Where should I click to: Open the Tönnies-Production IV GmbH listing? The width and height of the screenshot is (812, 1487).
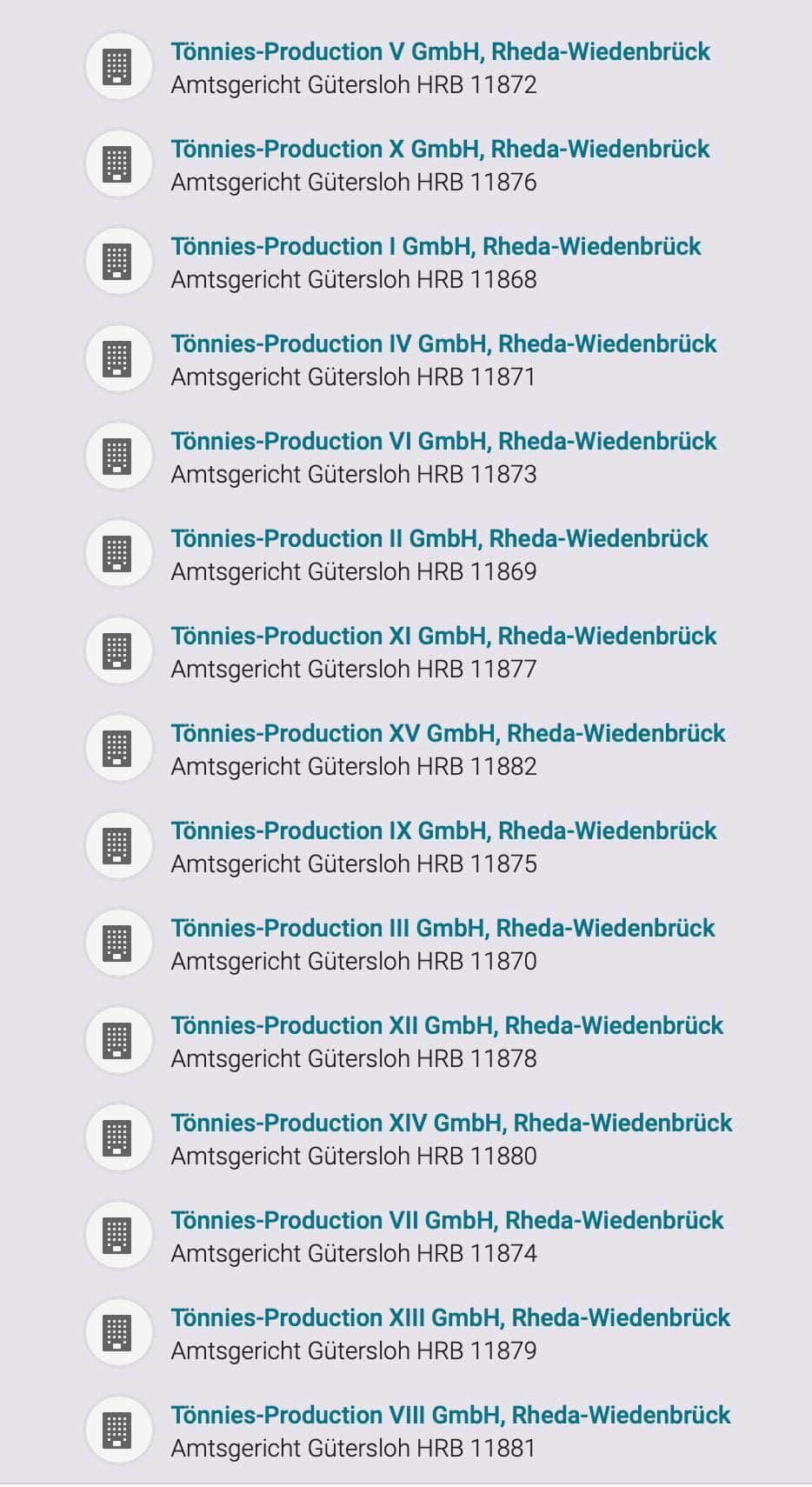pos(443,344)
